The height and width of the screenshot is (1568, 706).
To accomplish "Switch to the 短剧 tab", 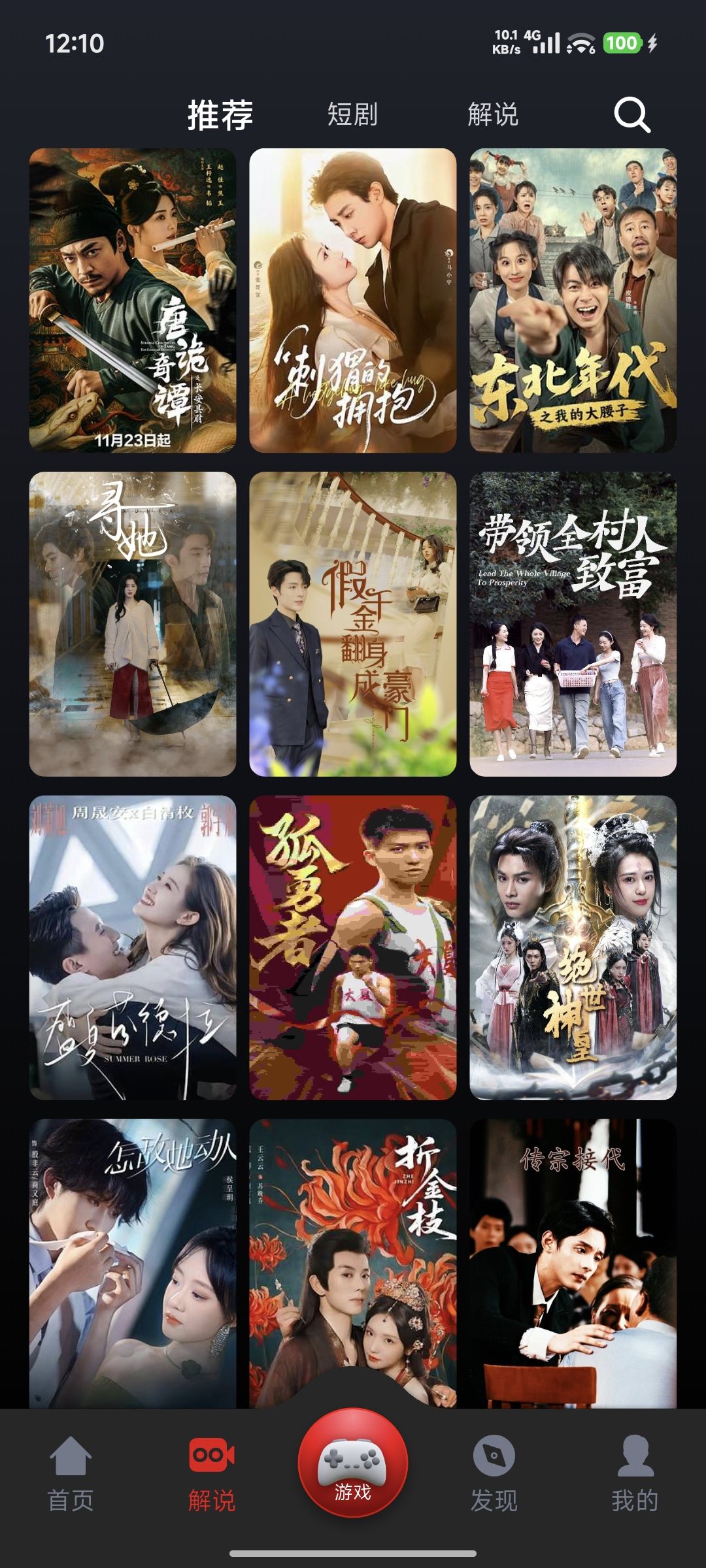I will tap(352, 114).
